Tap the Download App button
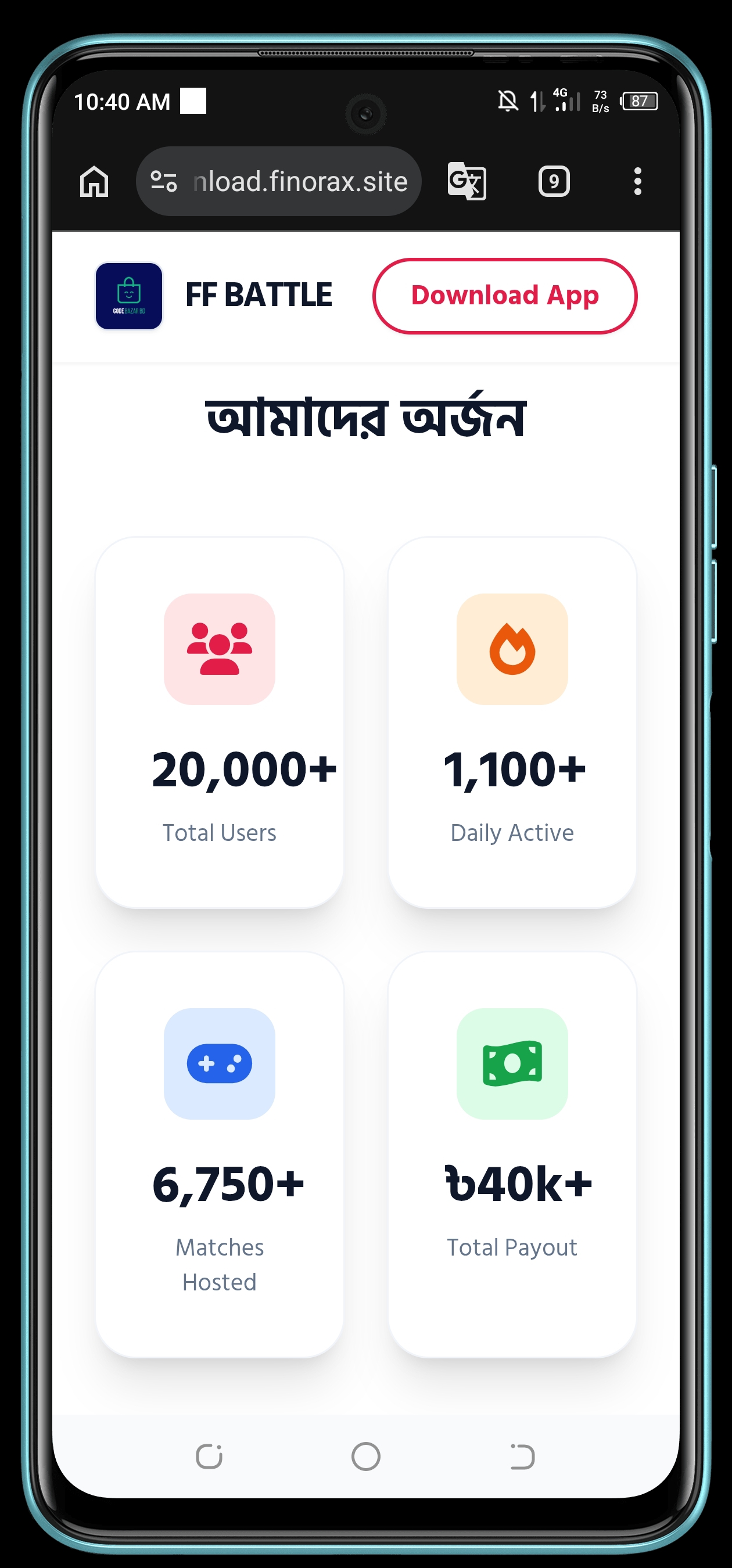 (x=504, y=296)
